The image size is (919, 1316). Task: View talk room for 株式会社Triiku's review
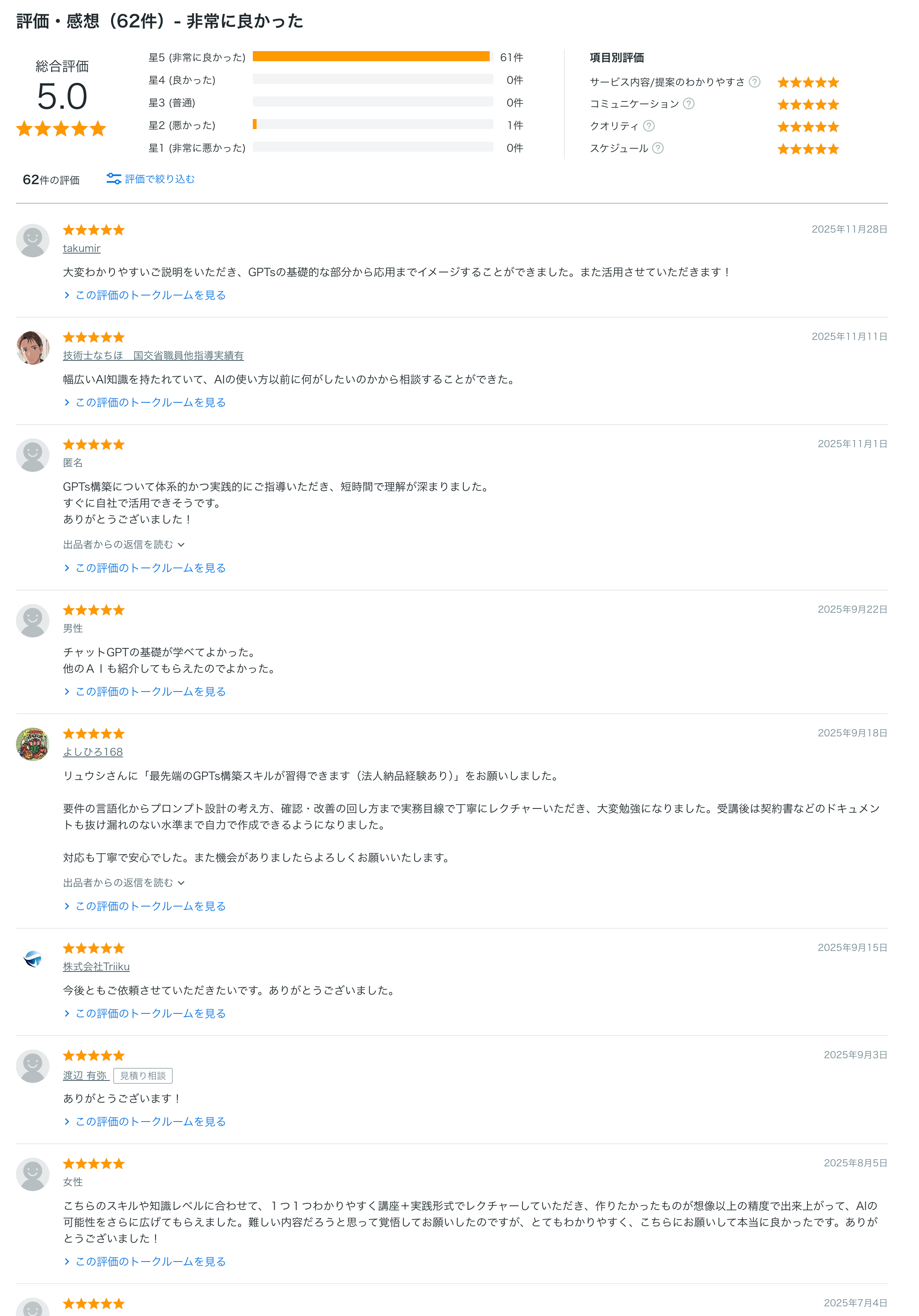[150, 1013]
